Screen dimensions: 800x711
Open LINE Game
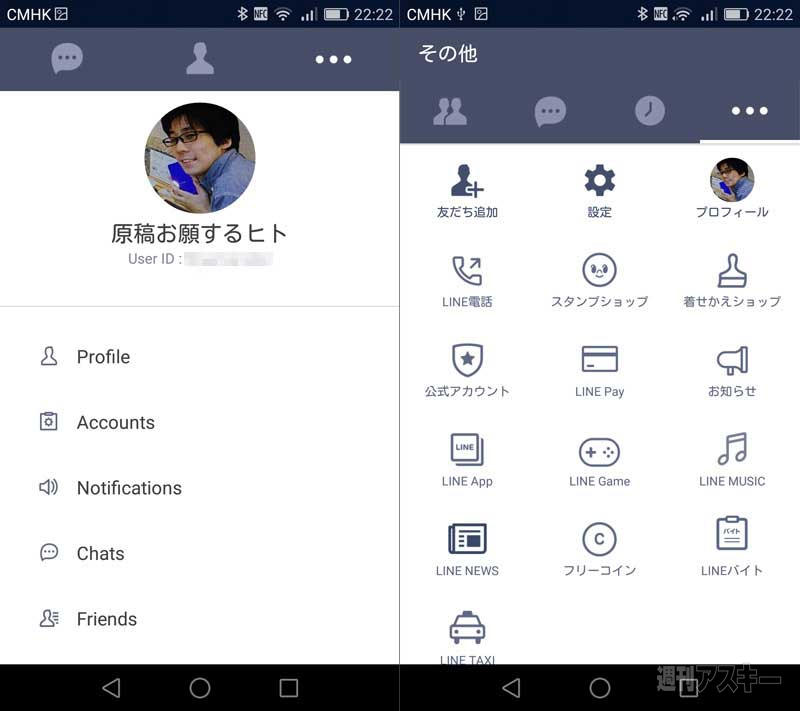[599, 459]
